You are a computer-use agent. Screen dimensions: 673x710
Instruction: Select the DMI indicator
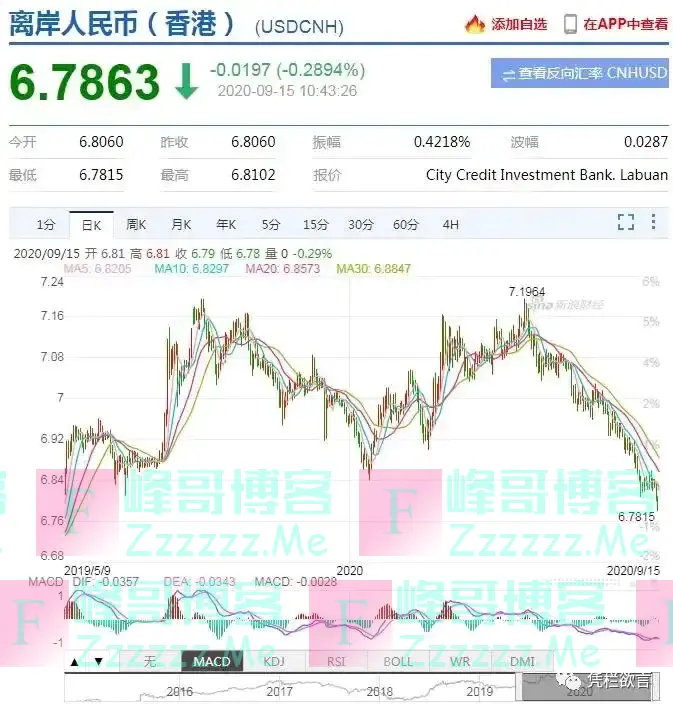pyautogui.click(x=522, y=662)
